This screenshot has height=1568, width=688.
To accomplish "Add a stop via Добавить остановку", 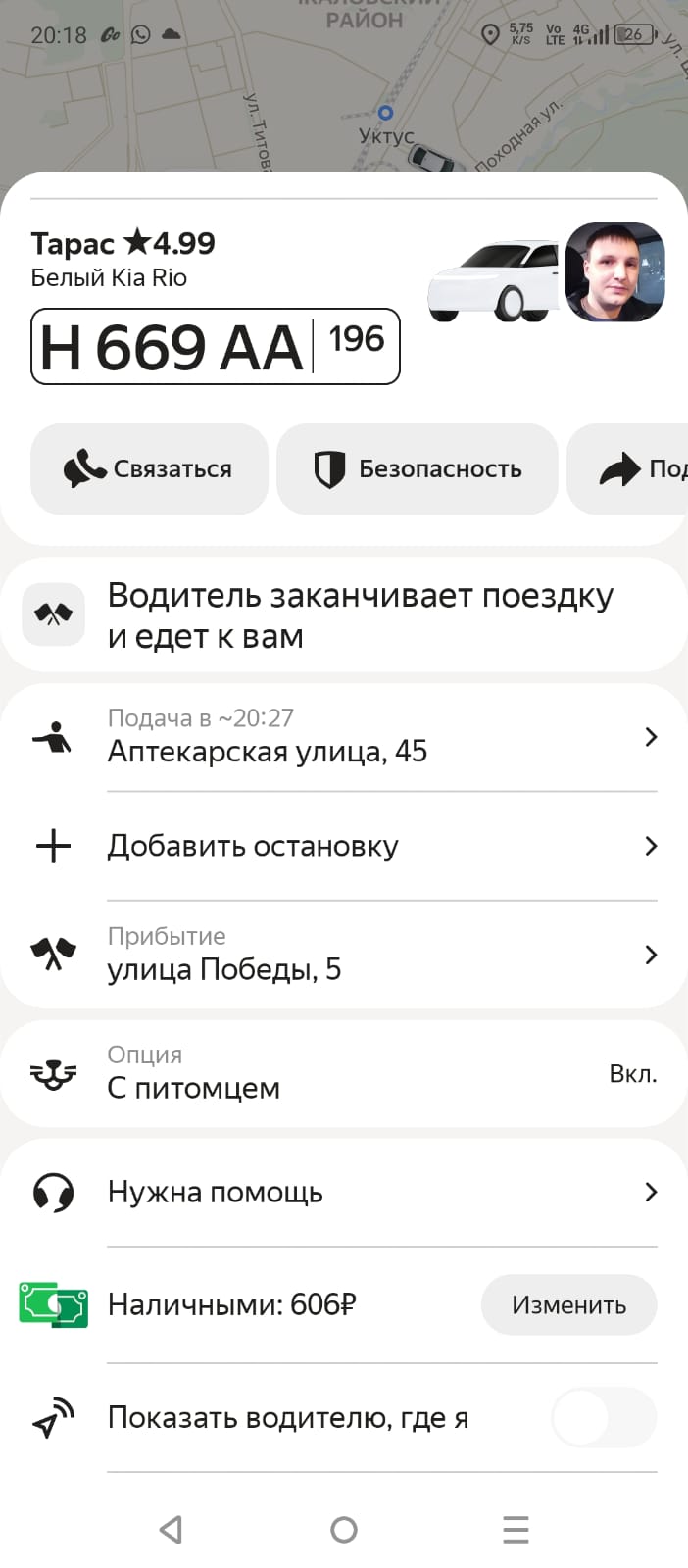I will point(343,846).
